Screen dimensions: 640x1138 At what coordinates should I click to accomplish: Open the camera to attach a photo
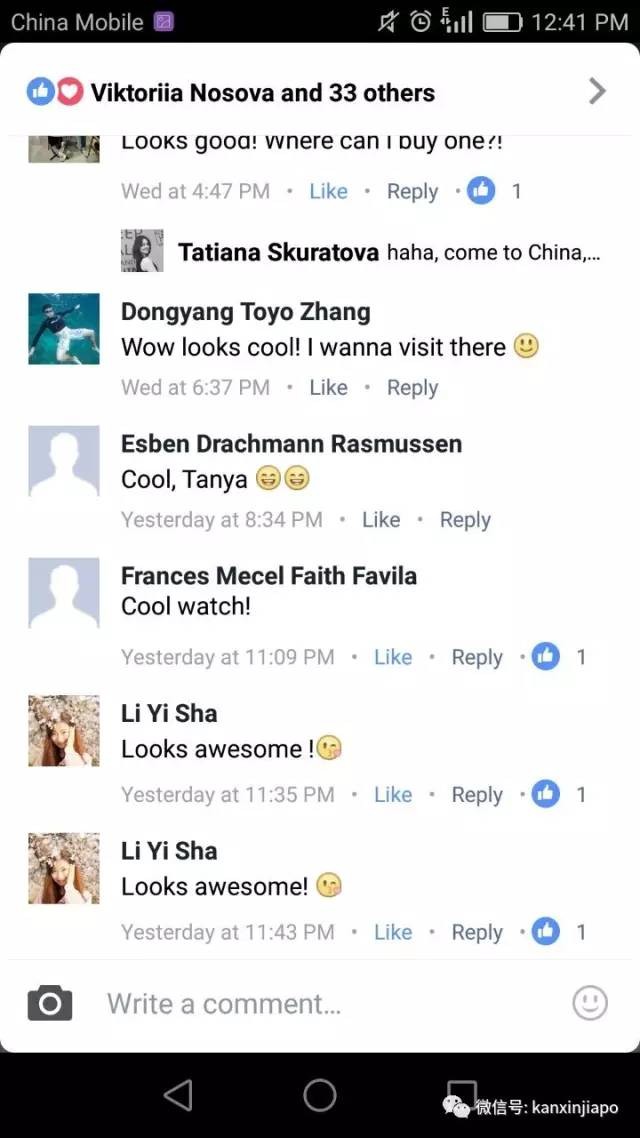[x=50, y=1003]
